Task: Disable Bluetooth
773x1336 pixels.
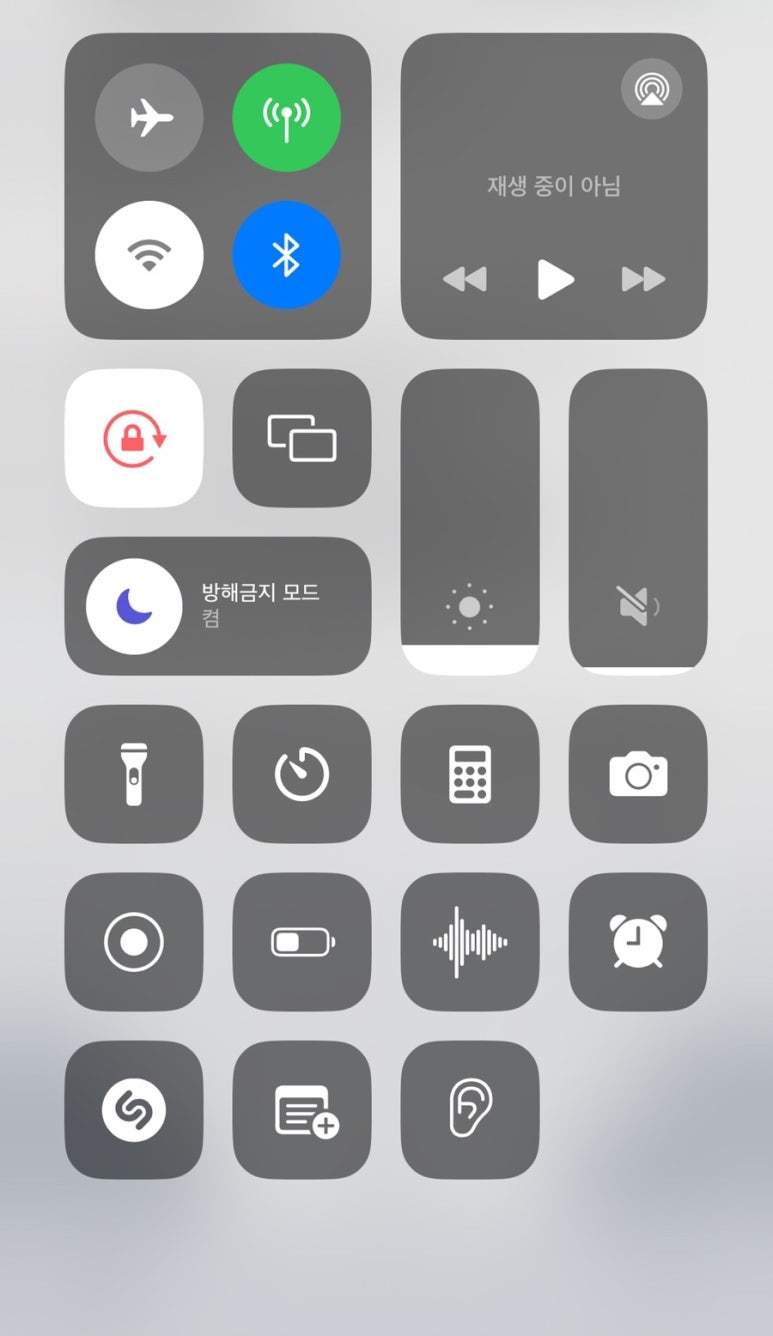Action: tap(286, 255)
